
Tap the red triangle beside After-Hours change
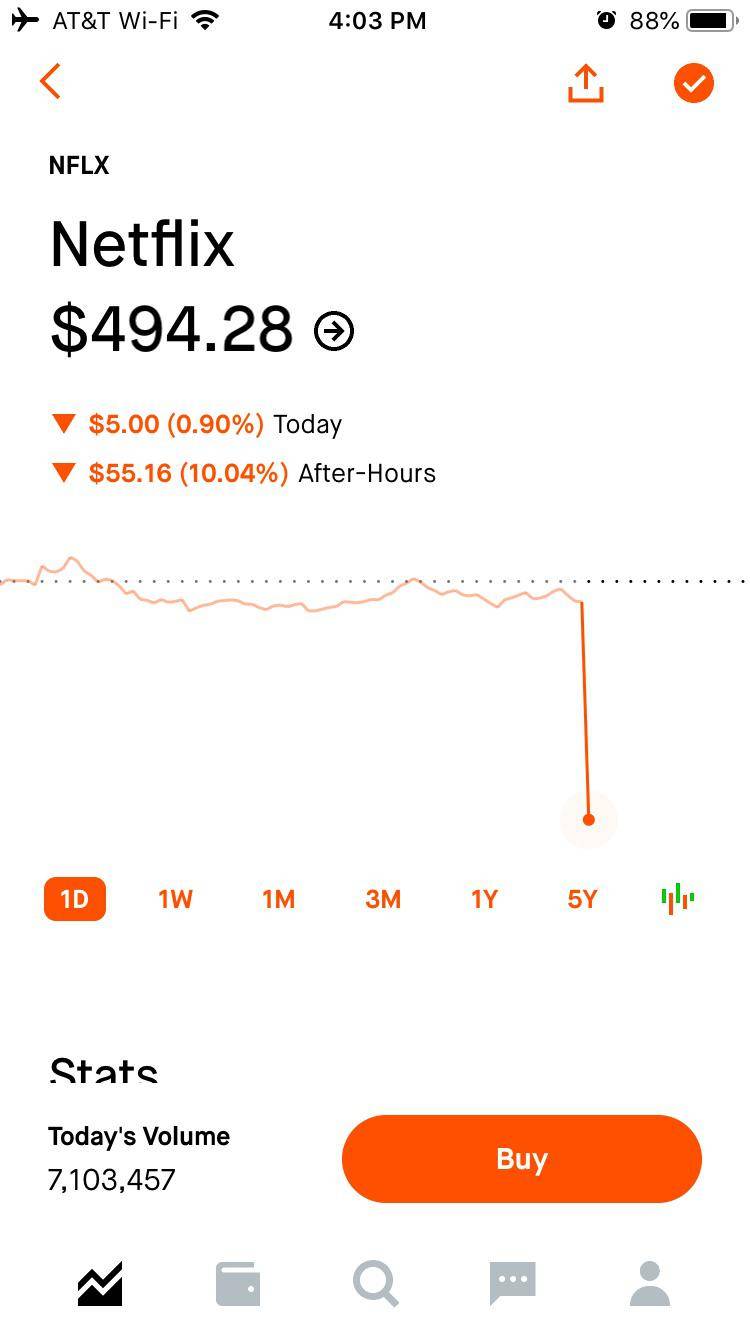coord(64,472)
